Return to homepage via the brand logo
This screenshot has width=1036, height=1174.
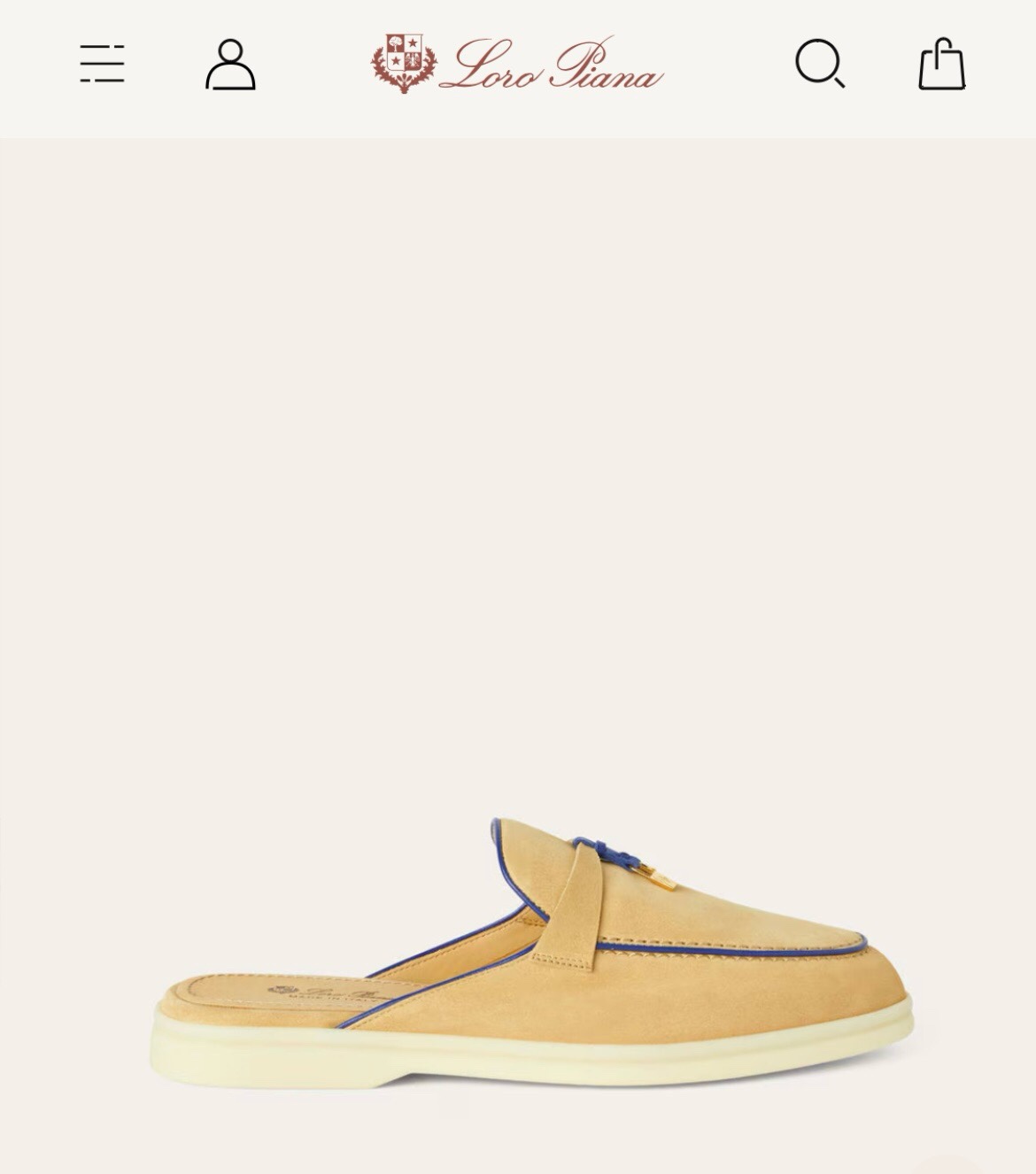[518, 66]
